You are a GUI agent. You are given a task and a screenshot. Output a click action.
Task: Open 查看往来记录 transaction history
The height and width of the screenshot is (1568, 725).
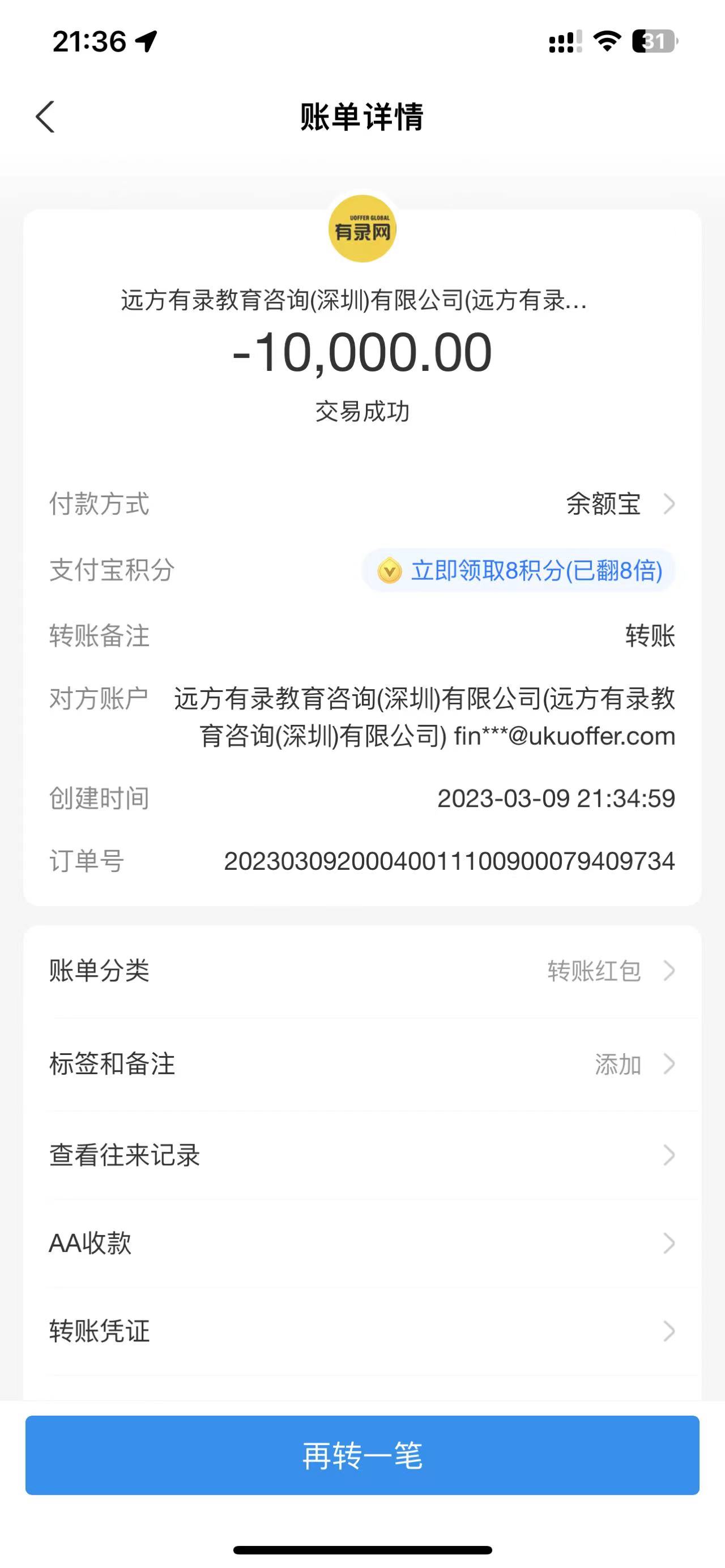[x=362, y=1155]
